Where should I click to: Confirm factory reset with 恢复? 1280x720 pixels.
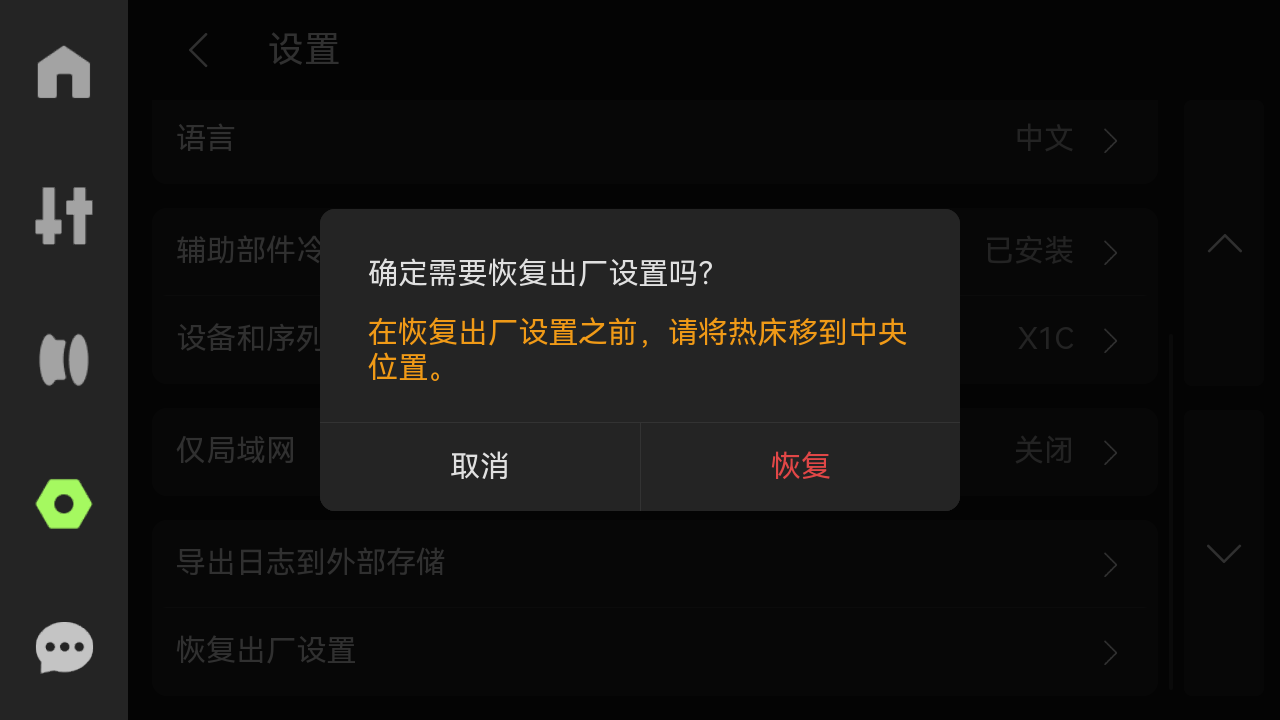pos(800,466)
